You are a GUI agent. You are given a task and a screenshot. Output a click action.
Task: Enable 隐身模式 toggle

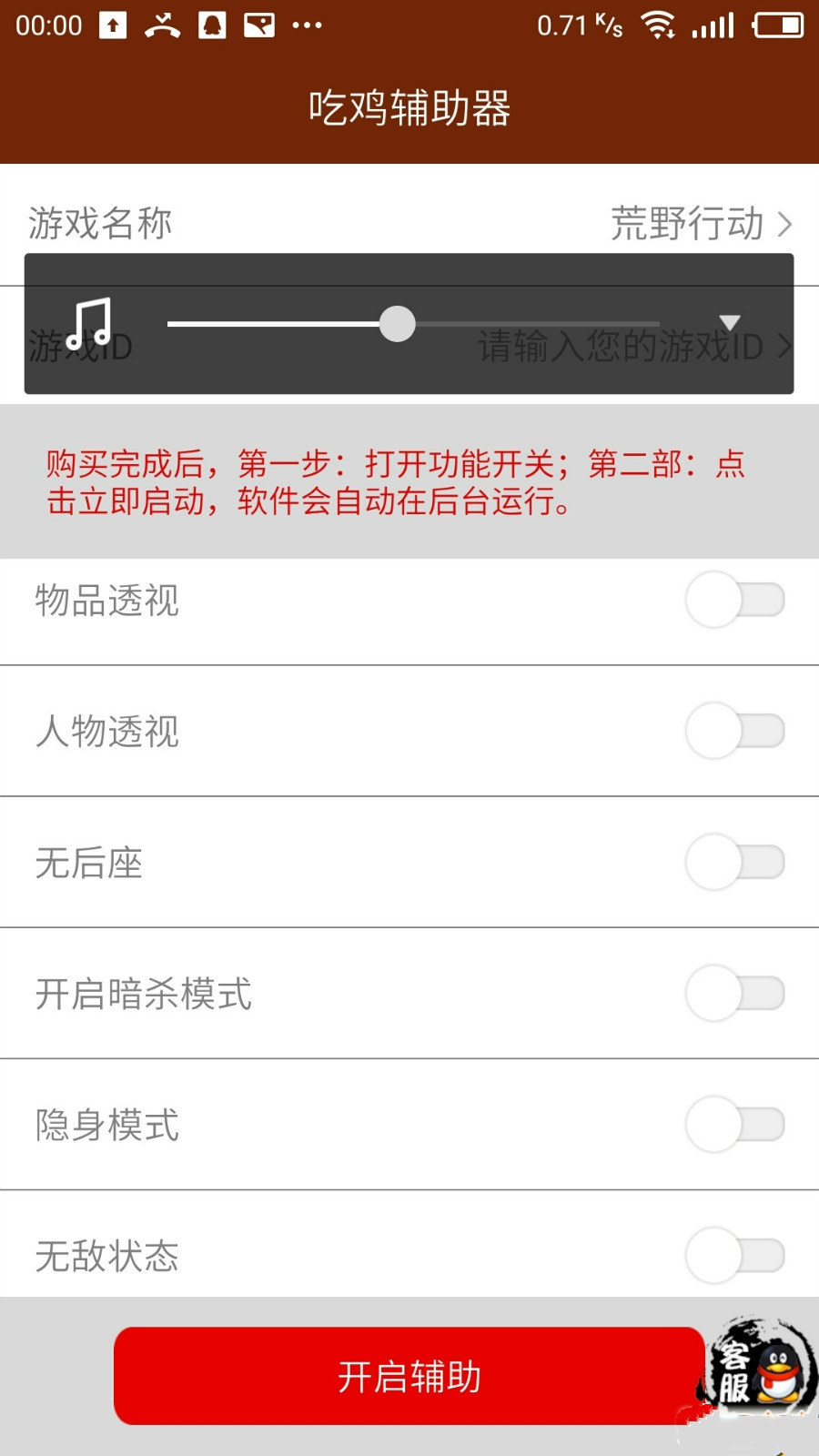click(735, 1124)
